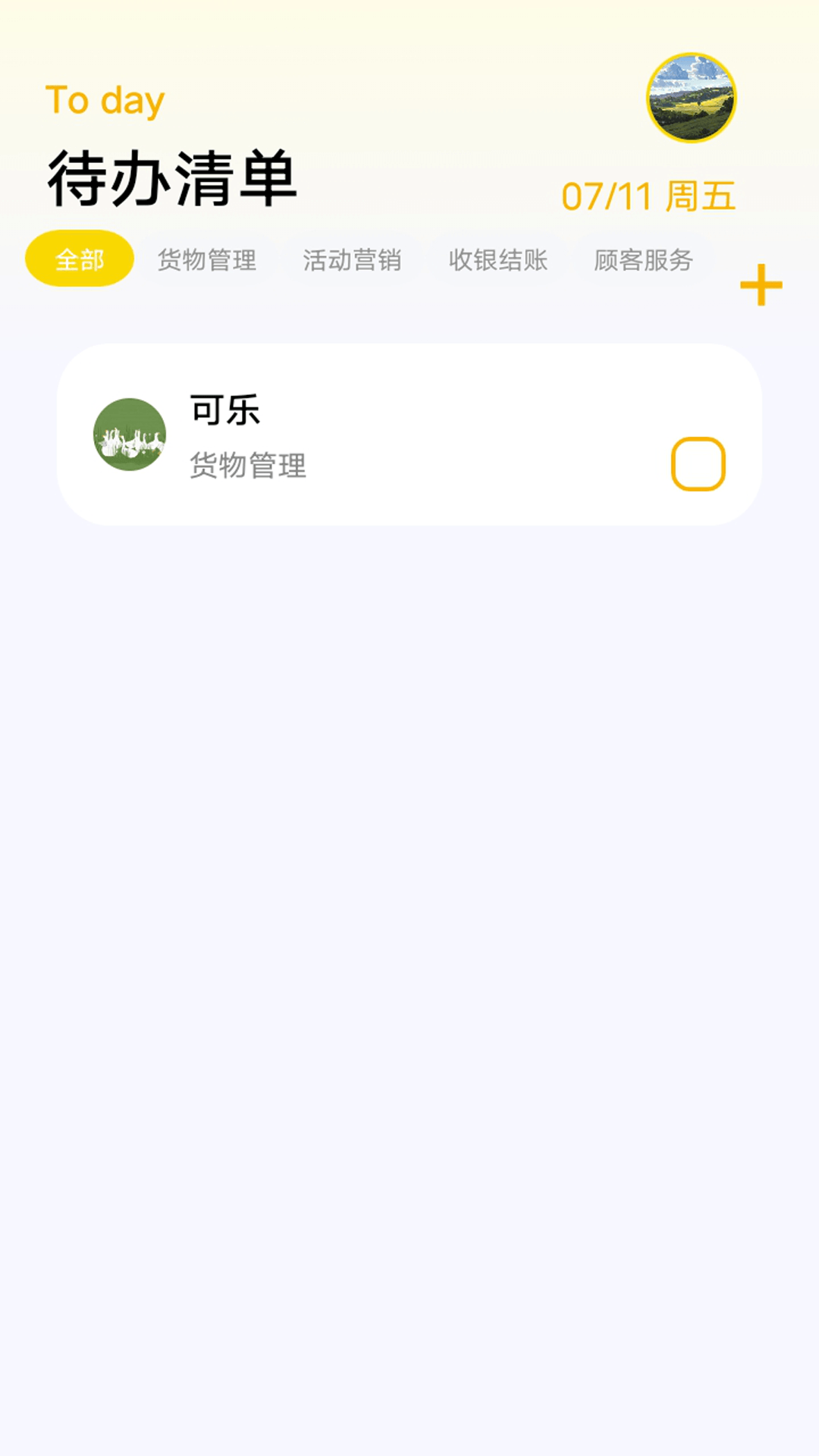Switch to the 顾客服务 tab

click(x=643, y=259)
